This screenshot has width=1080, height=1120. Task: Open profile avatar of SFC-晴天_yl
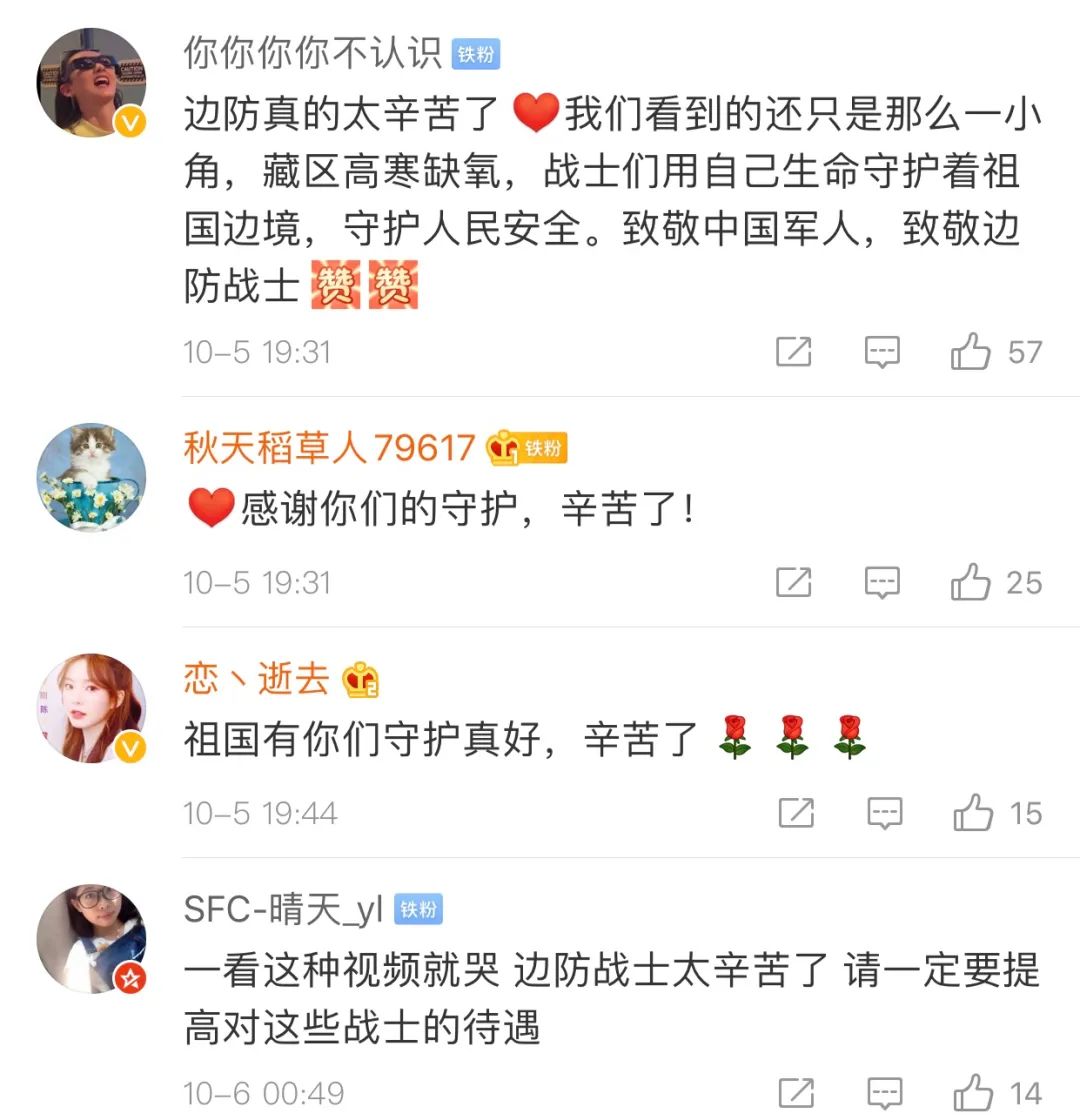[x=91, y=939]
